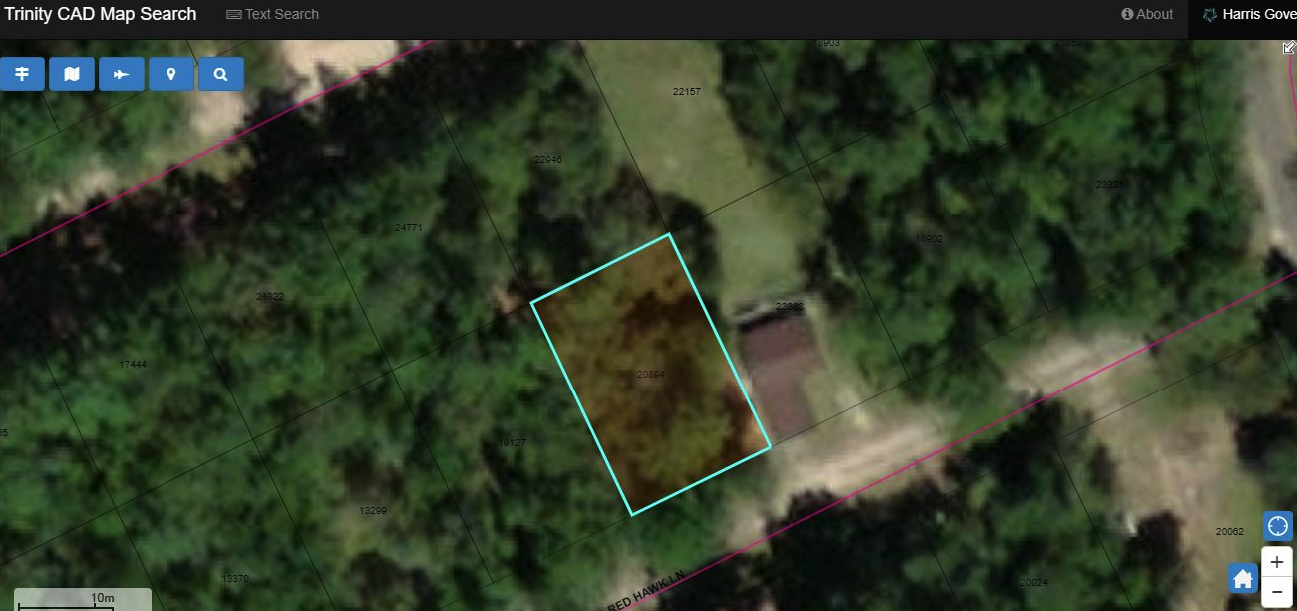Select the airplane aerial imagery tool
This screenshot has height=611, width=1297.
(x=122, y=74)
